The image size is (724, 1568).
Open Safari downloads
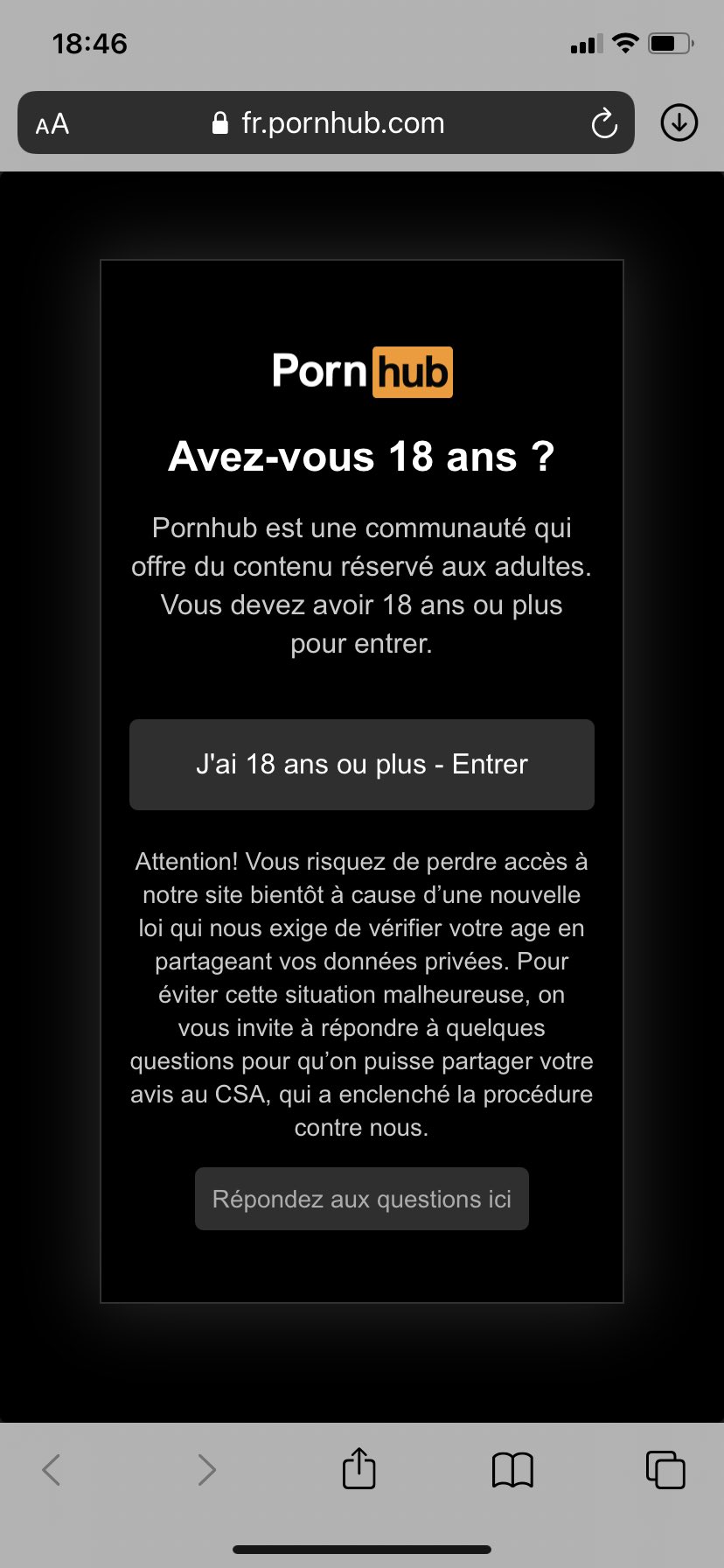pyautogui.click(x=679, y=123)
